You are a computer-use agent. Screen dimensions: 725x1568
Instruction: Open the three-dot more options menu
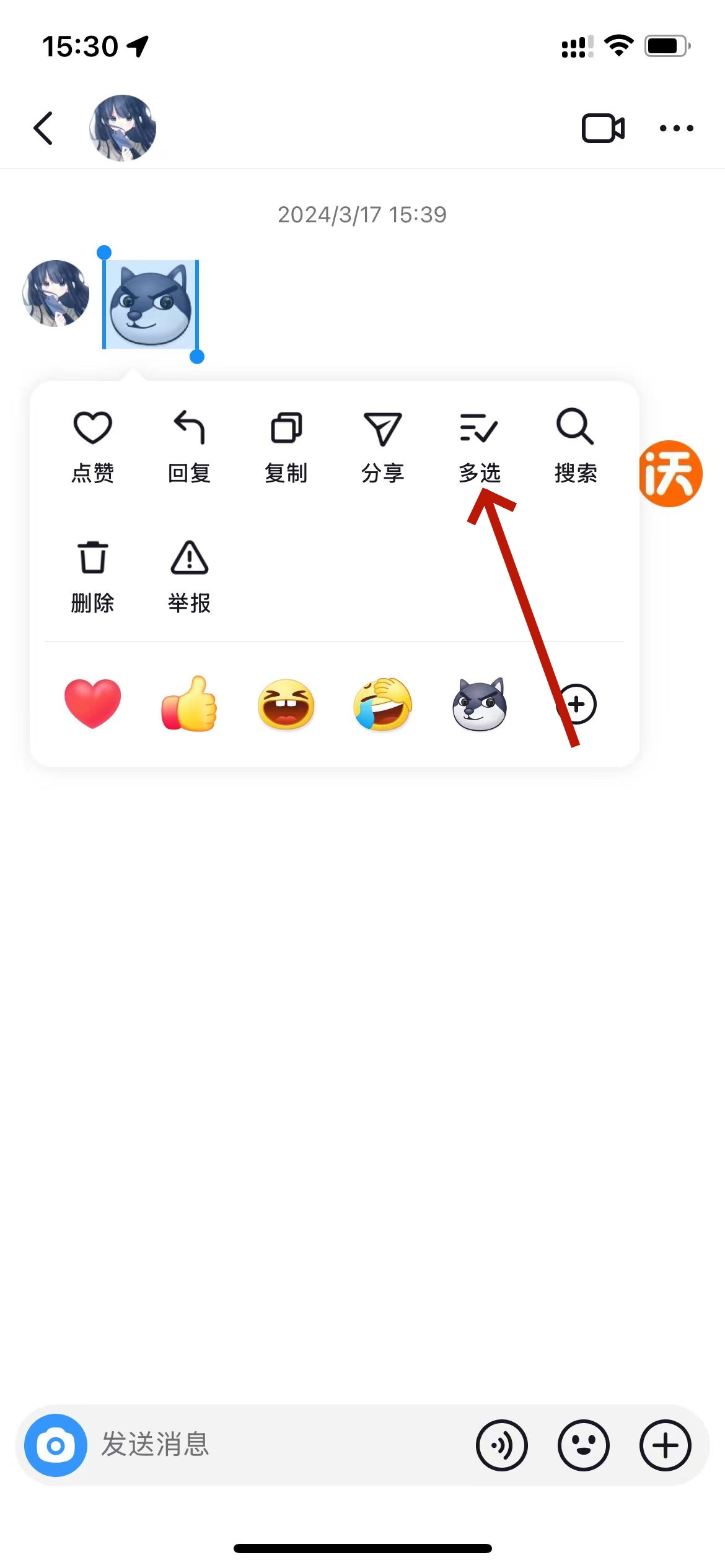[676, 128]
